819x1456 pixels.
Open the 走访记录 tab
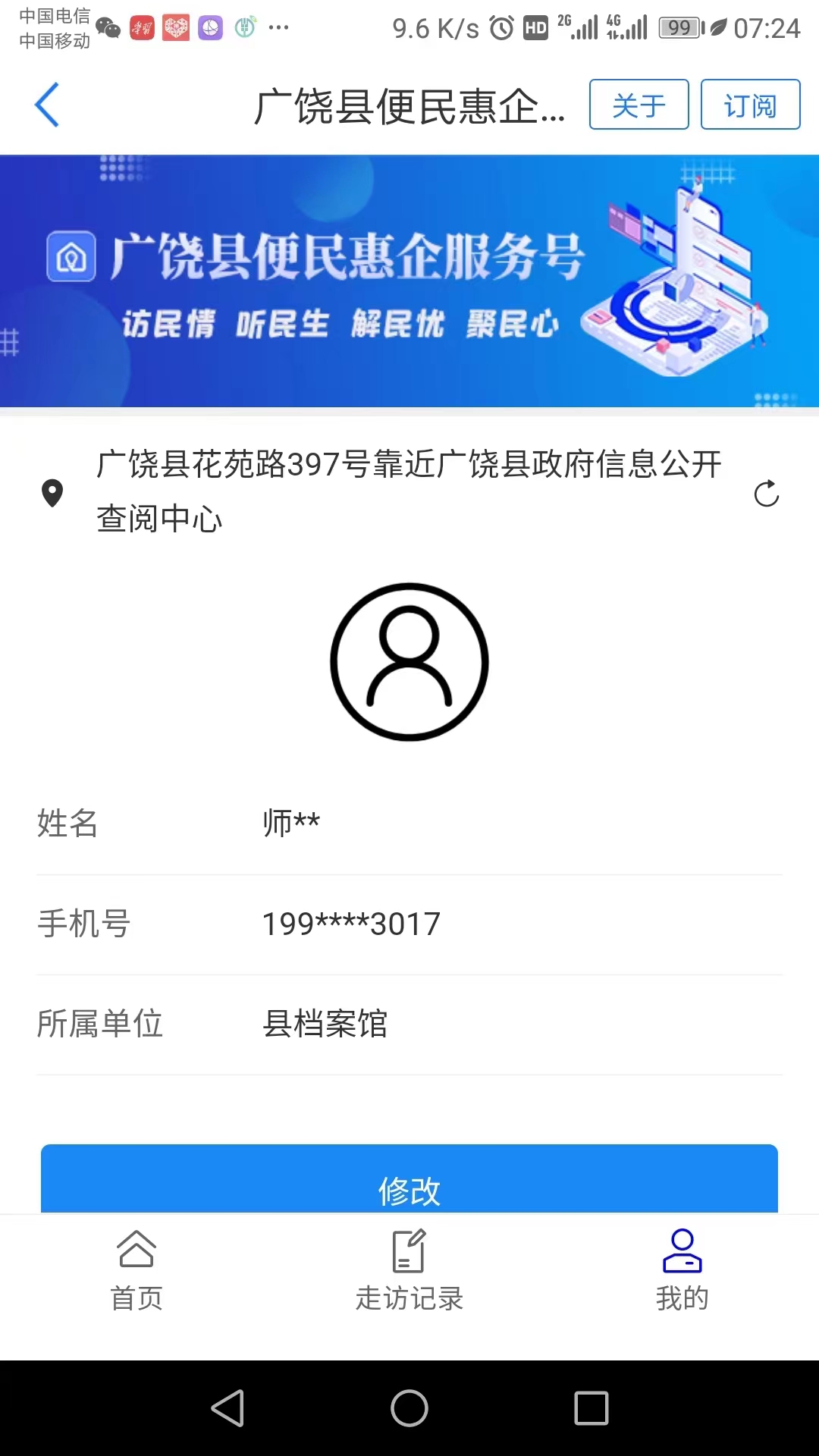pyautogui.click(x=409, y=1270)
